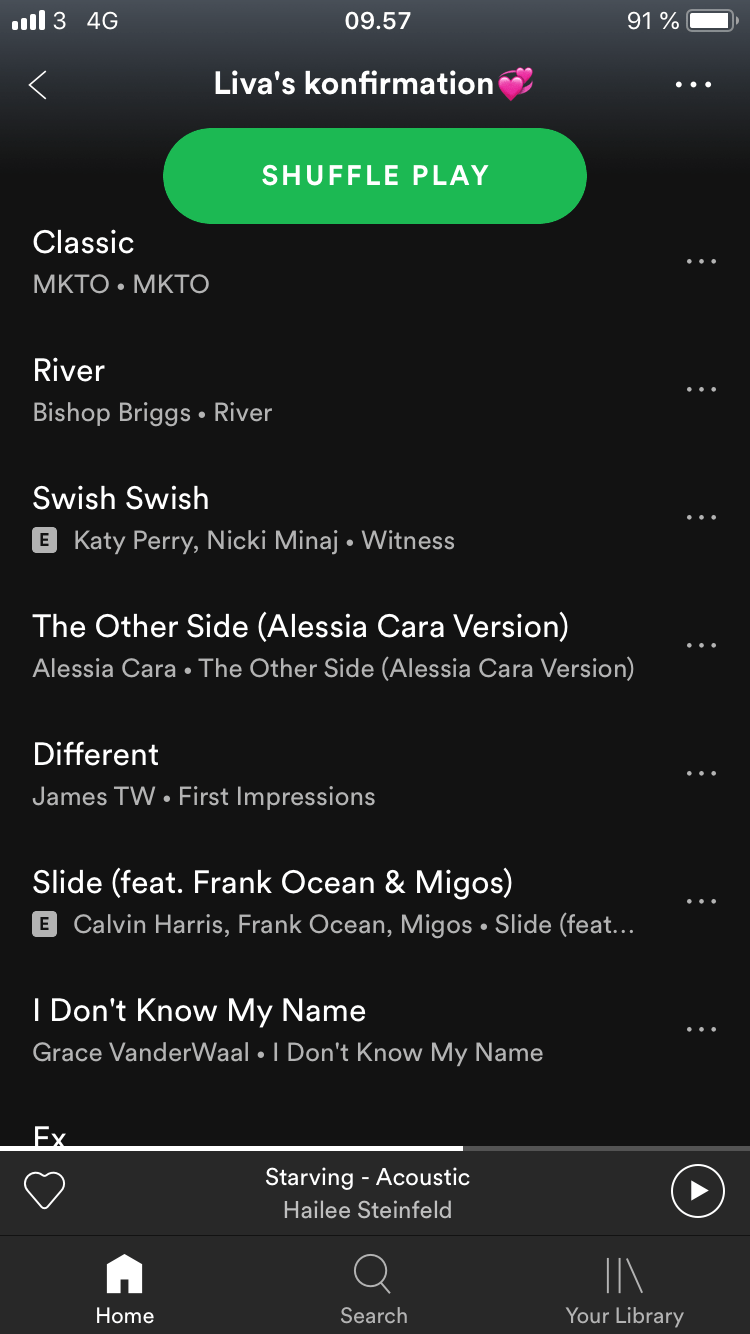
Task: Play River by Bishop Briggs
Action: coord(300,390)
